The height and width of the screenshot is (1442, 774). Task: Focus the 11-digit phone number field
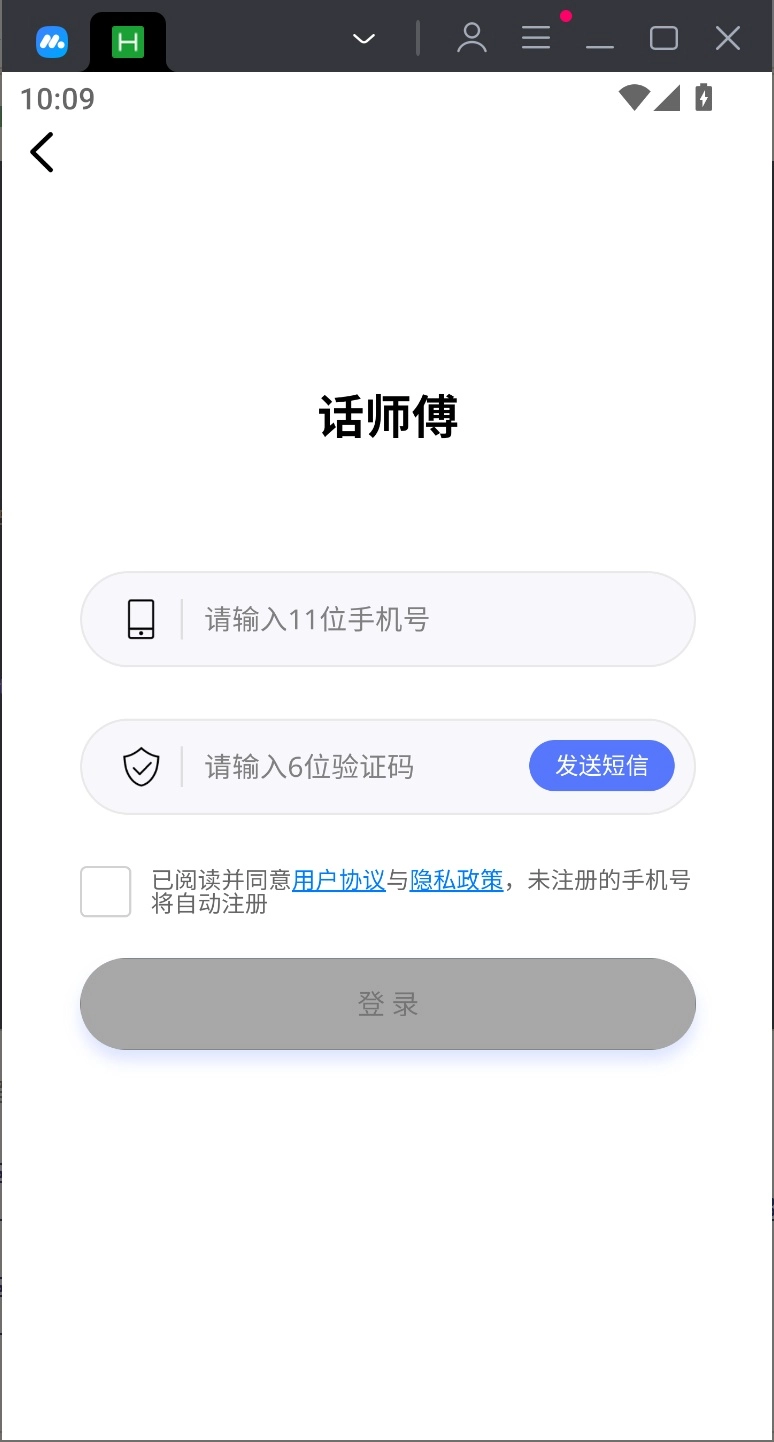click(x=420, y=620)
